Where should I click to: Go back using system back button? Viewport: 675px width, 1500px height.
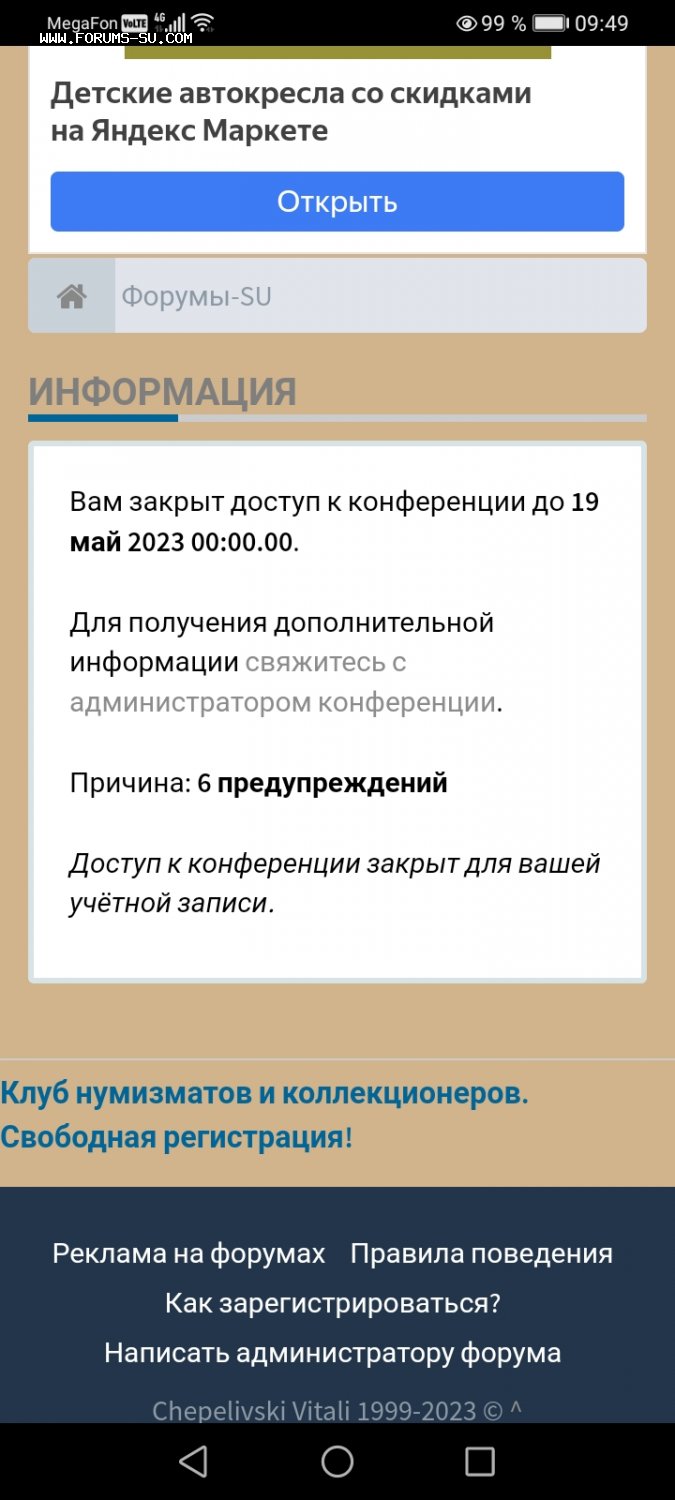(194, 1462)
